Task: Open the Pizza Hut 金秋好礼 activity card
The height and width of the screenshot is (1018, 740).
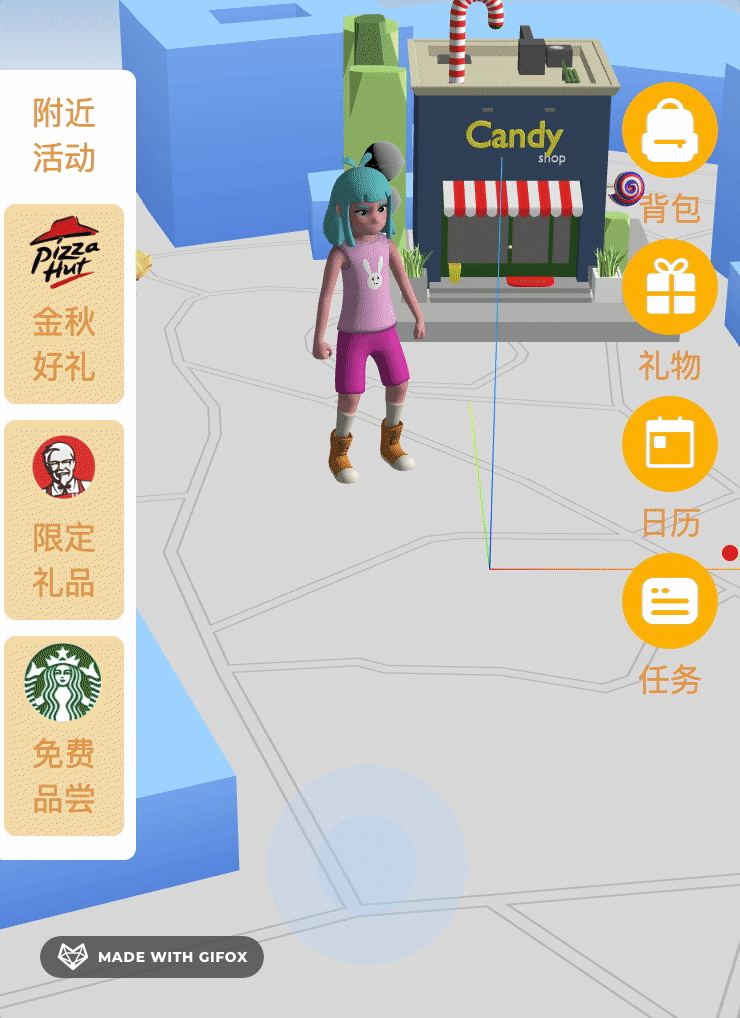Action: [63, 304]
